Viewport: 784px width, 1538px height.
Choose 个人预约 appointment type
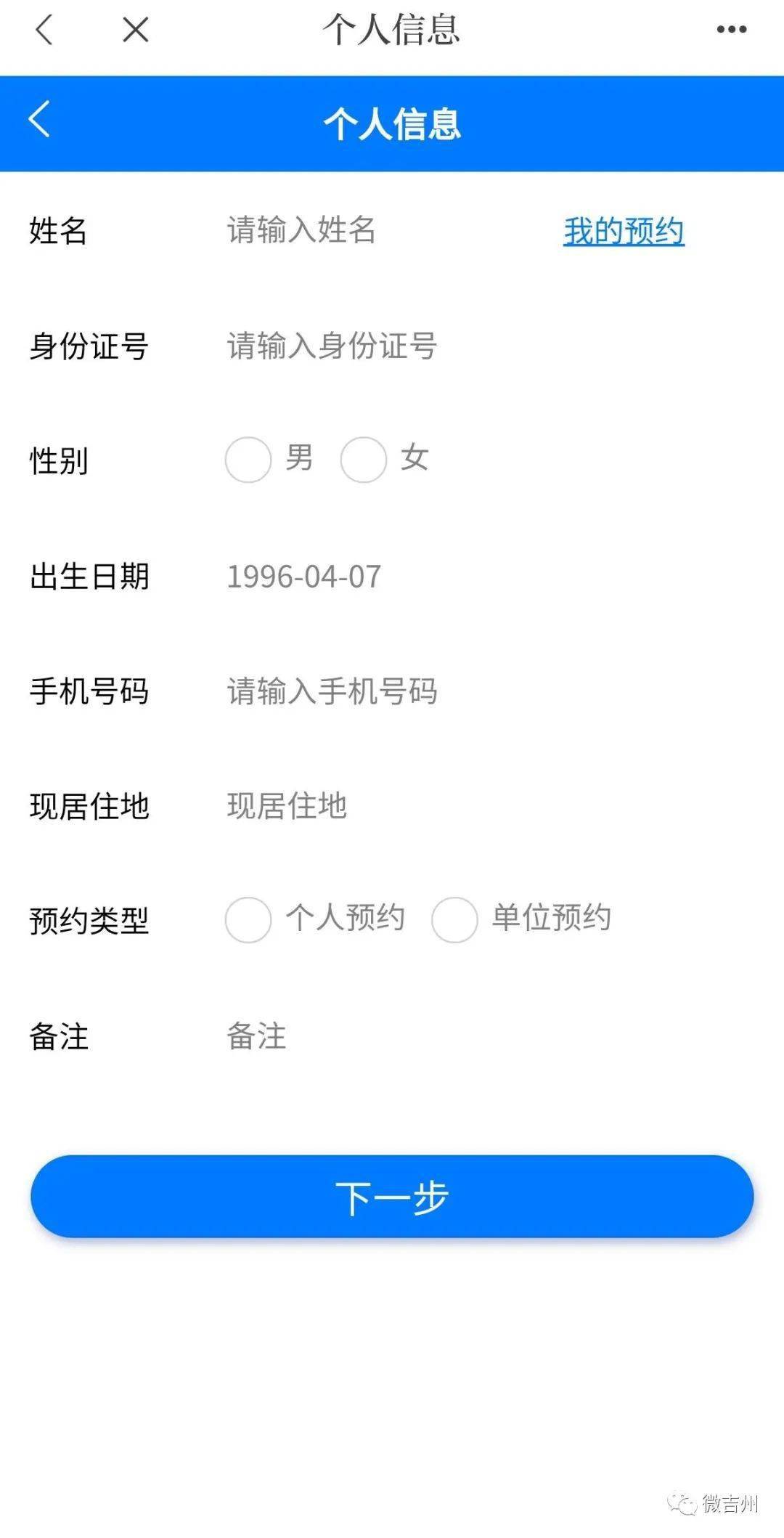248,920
